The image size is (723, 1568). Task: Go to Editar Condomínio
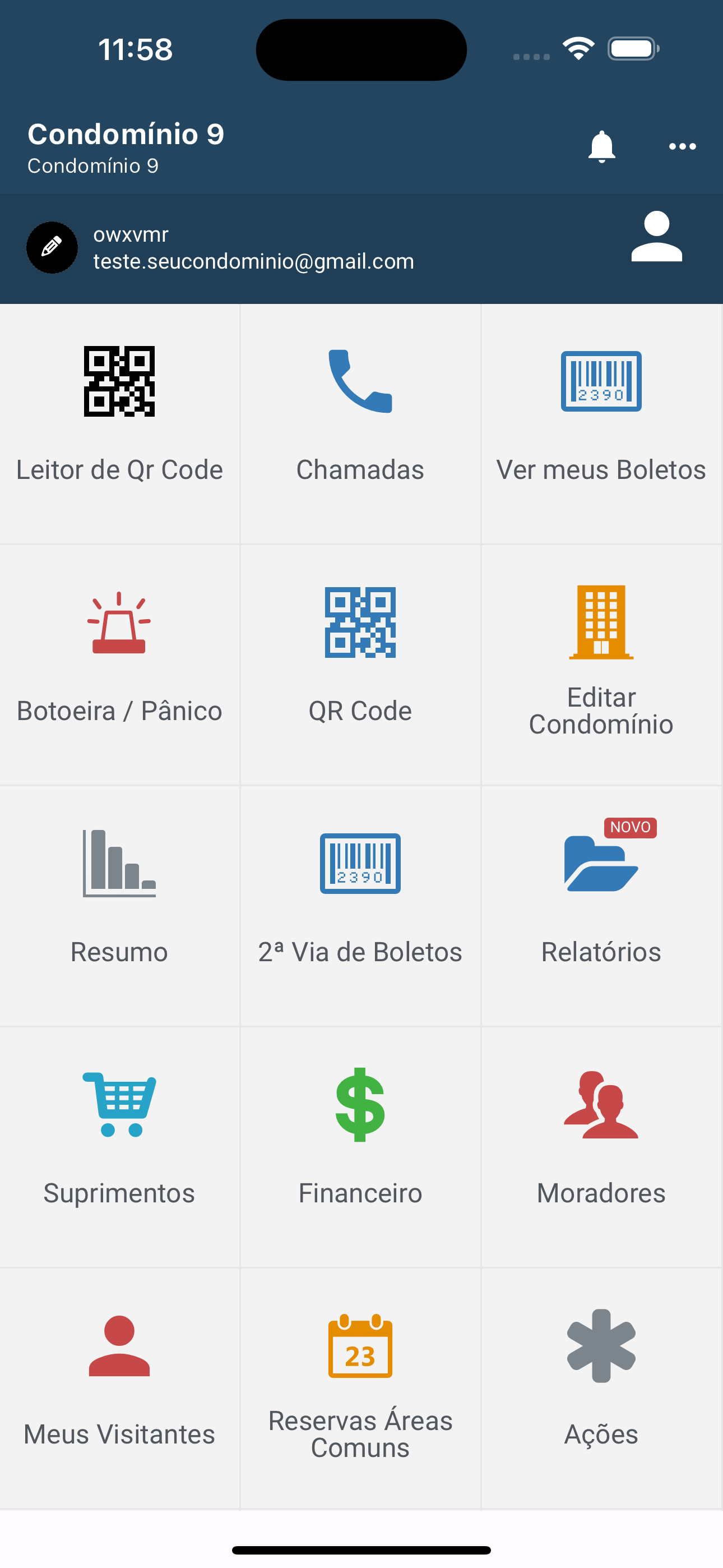tap(601, 665)
